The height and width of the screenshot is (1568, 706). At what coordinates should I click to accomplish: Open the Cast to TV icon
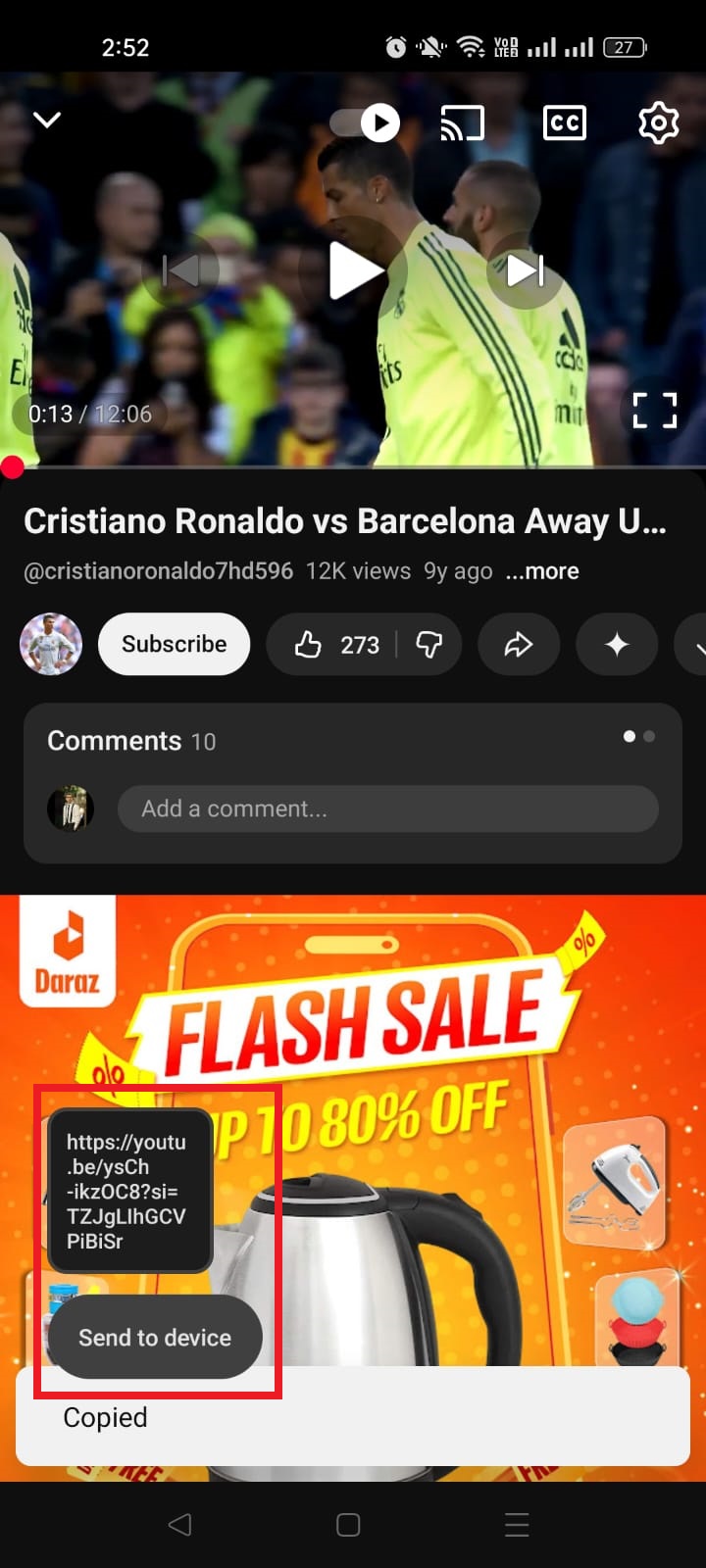tap(463, 122)
